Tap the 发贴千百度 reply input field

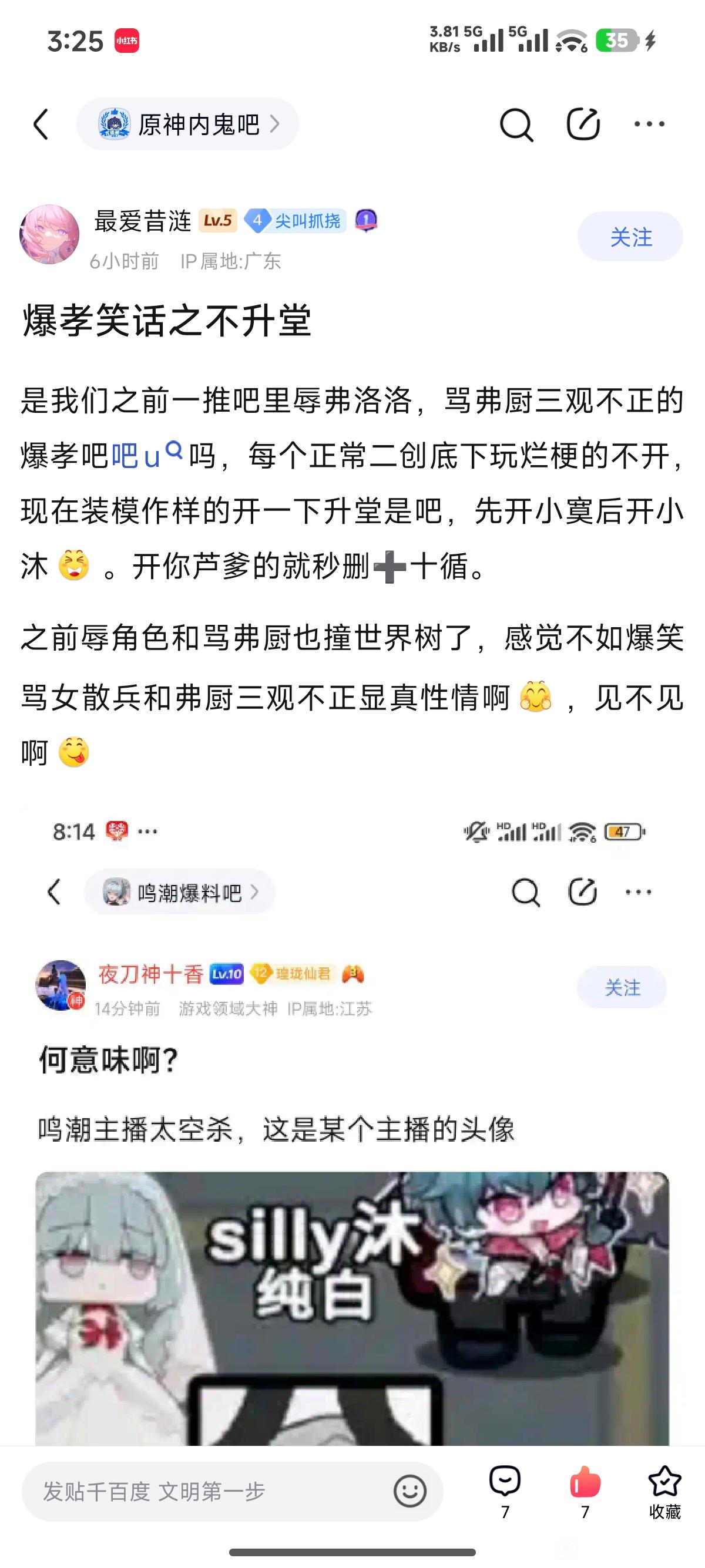pyautogui.click(x=207, y=1491)
